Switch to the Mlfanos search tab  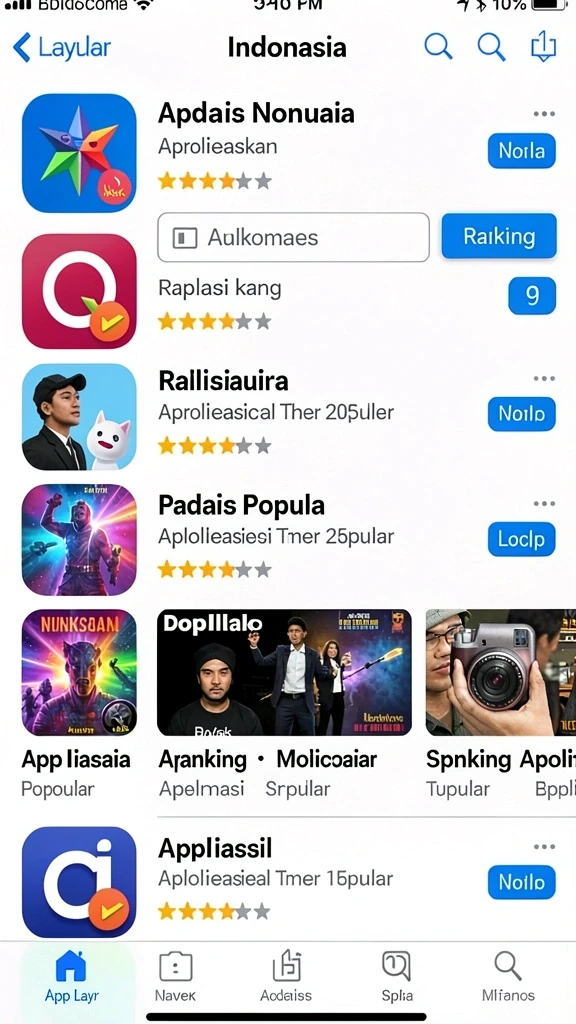(x=507, y=978)
